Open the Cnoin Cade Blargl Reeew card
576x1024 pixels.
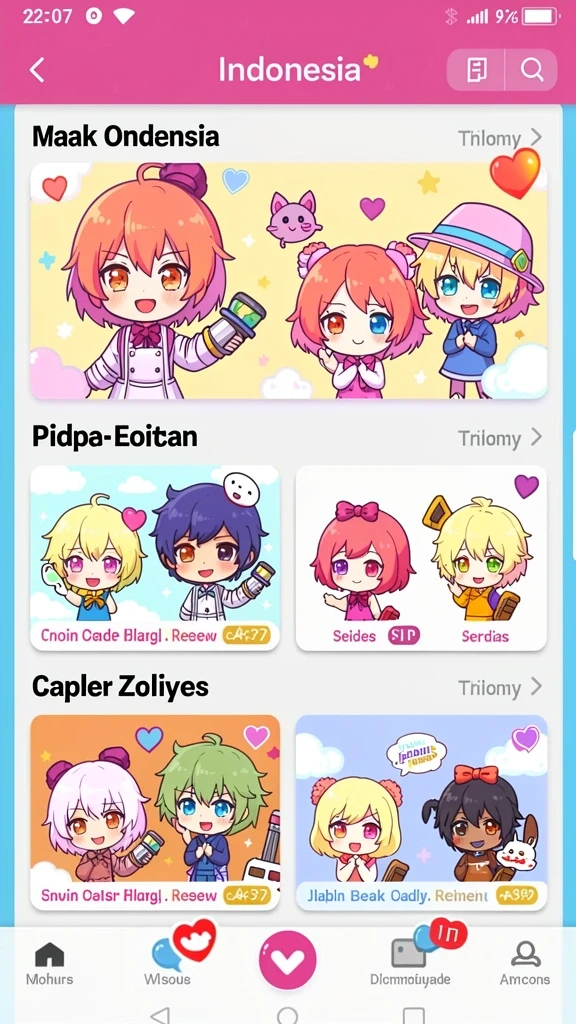(x=155, y=558)
